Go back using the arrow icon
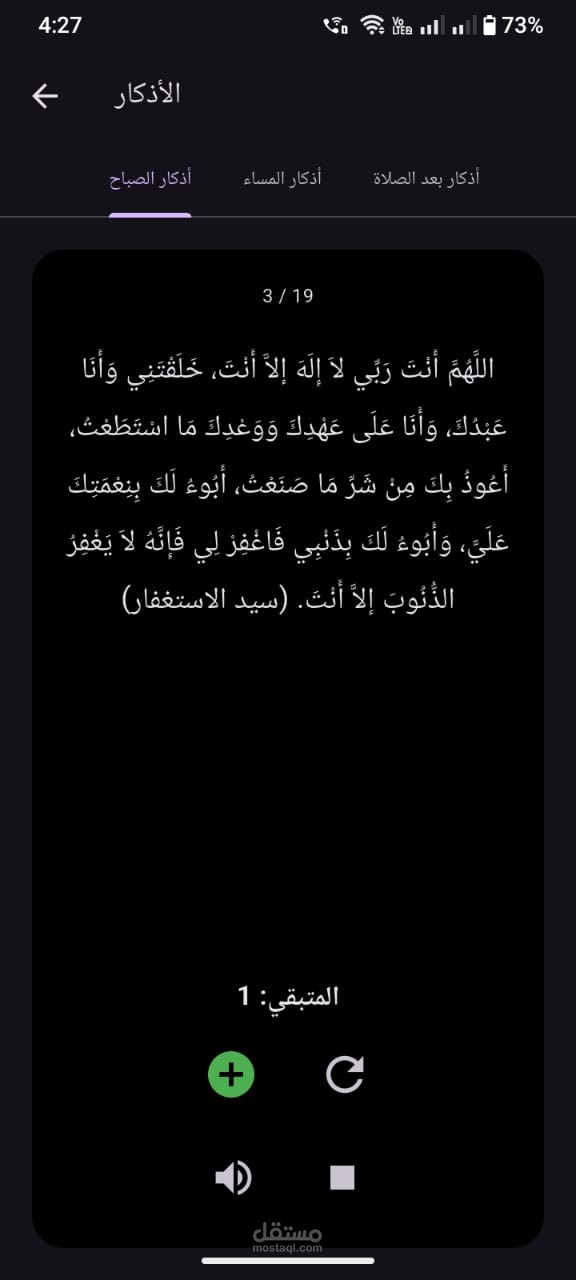Screen dimensions: 576x1280 [x=45, y=96]
